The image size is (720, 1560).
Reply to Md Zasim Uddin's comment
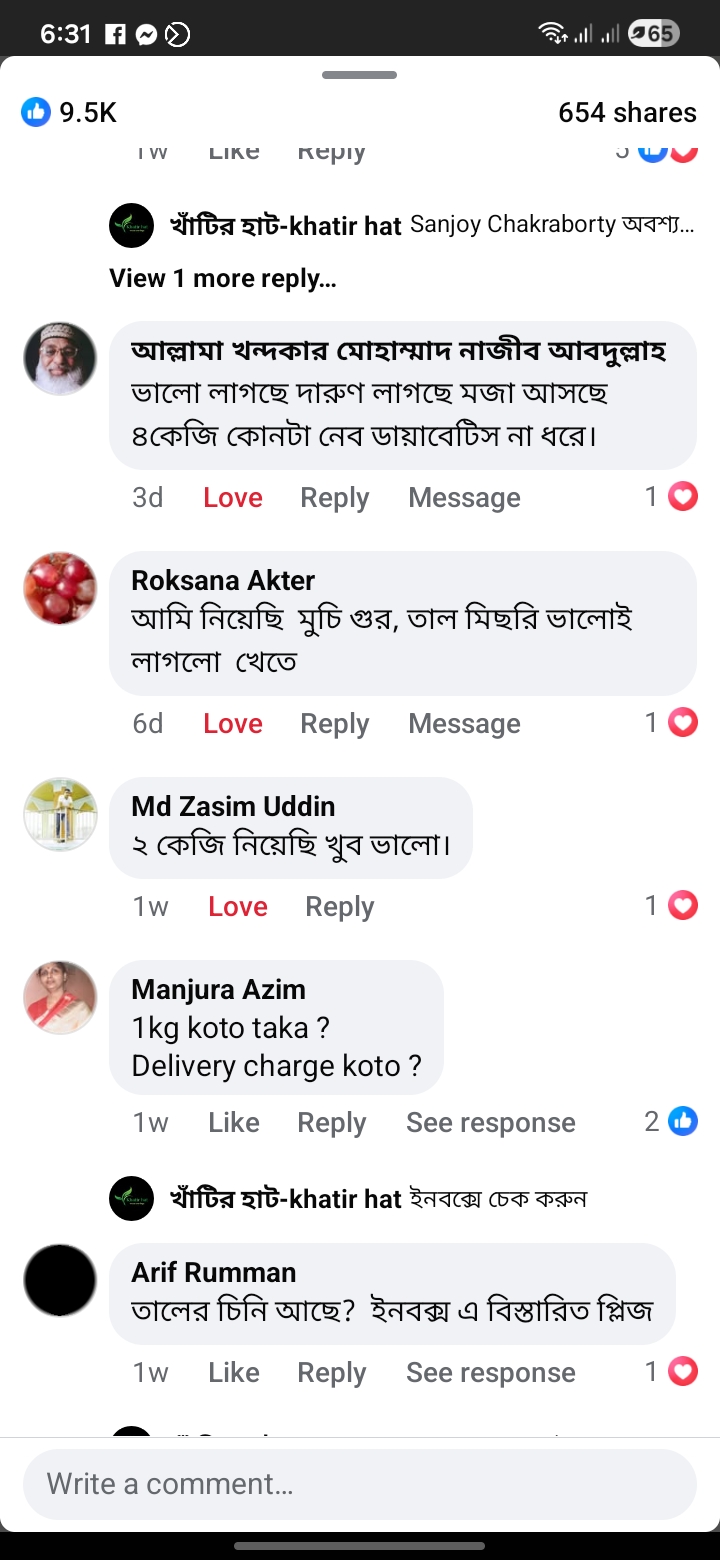339,906
